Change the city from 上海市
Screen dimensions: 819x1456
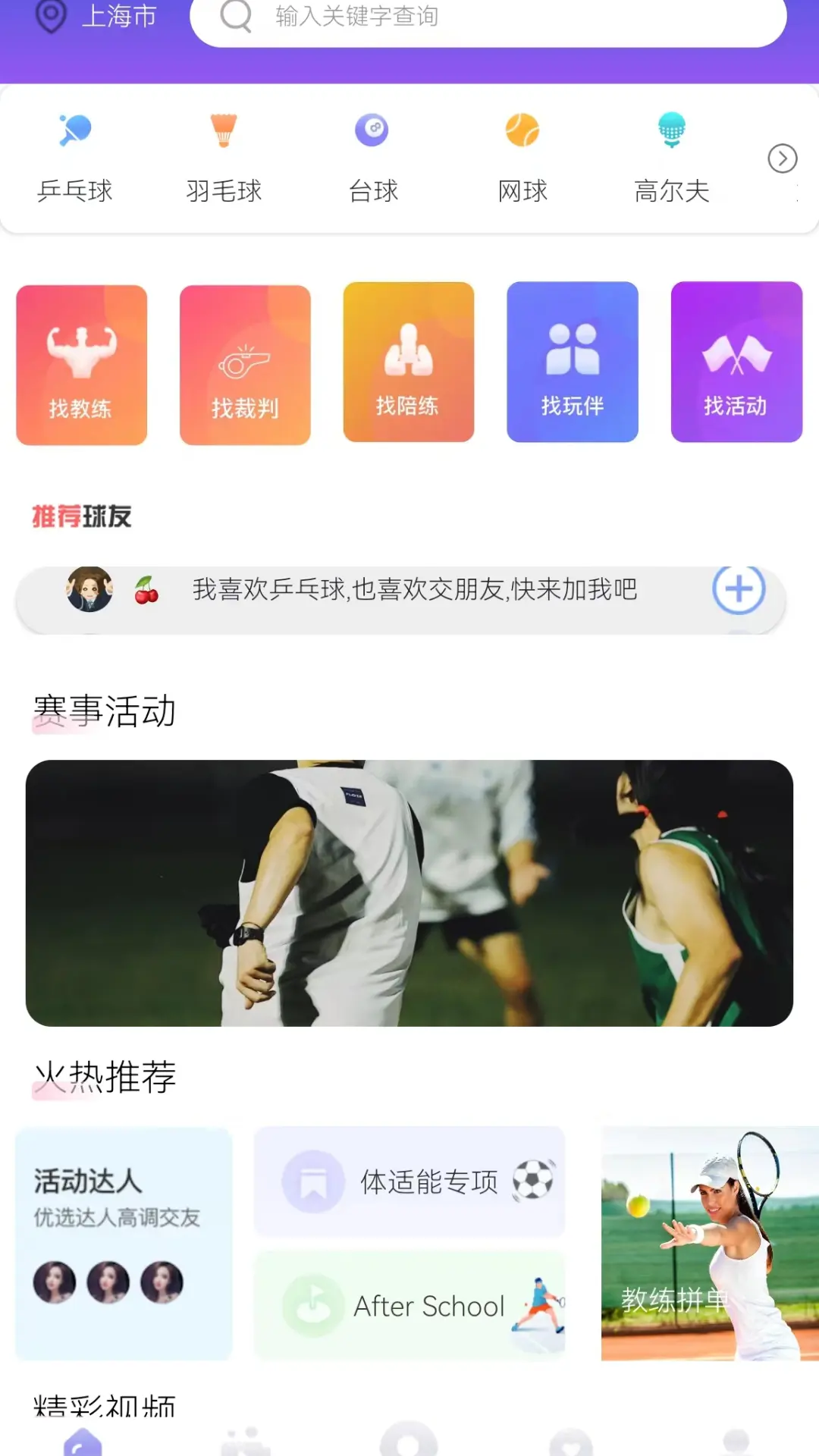[x=96, y=17]
